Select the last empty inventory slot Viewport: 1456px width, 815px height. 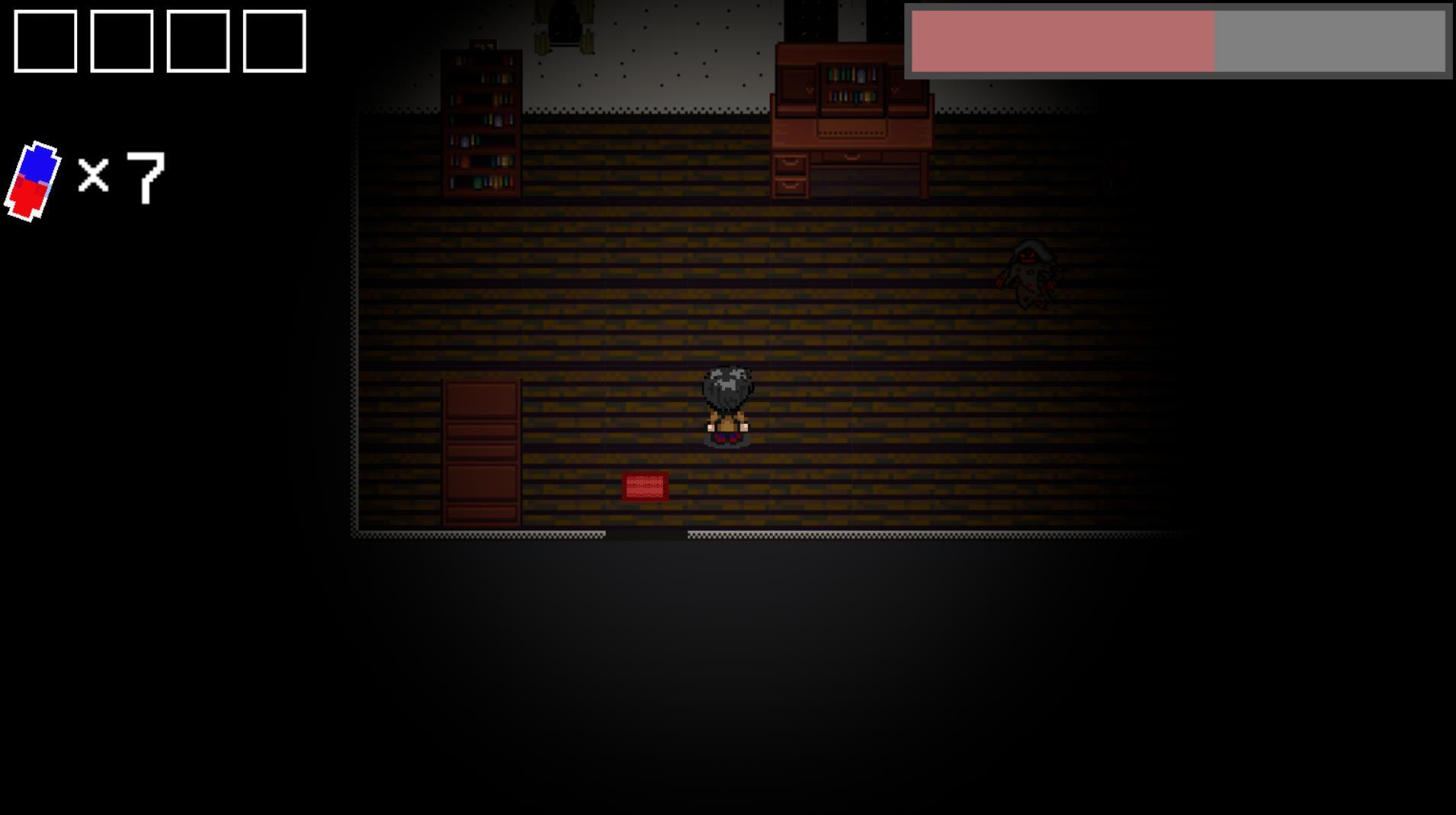coord(274,41)
